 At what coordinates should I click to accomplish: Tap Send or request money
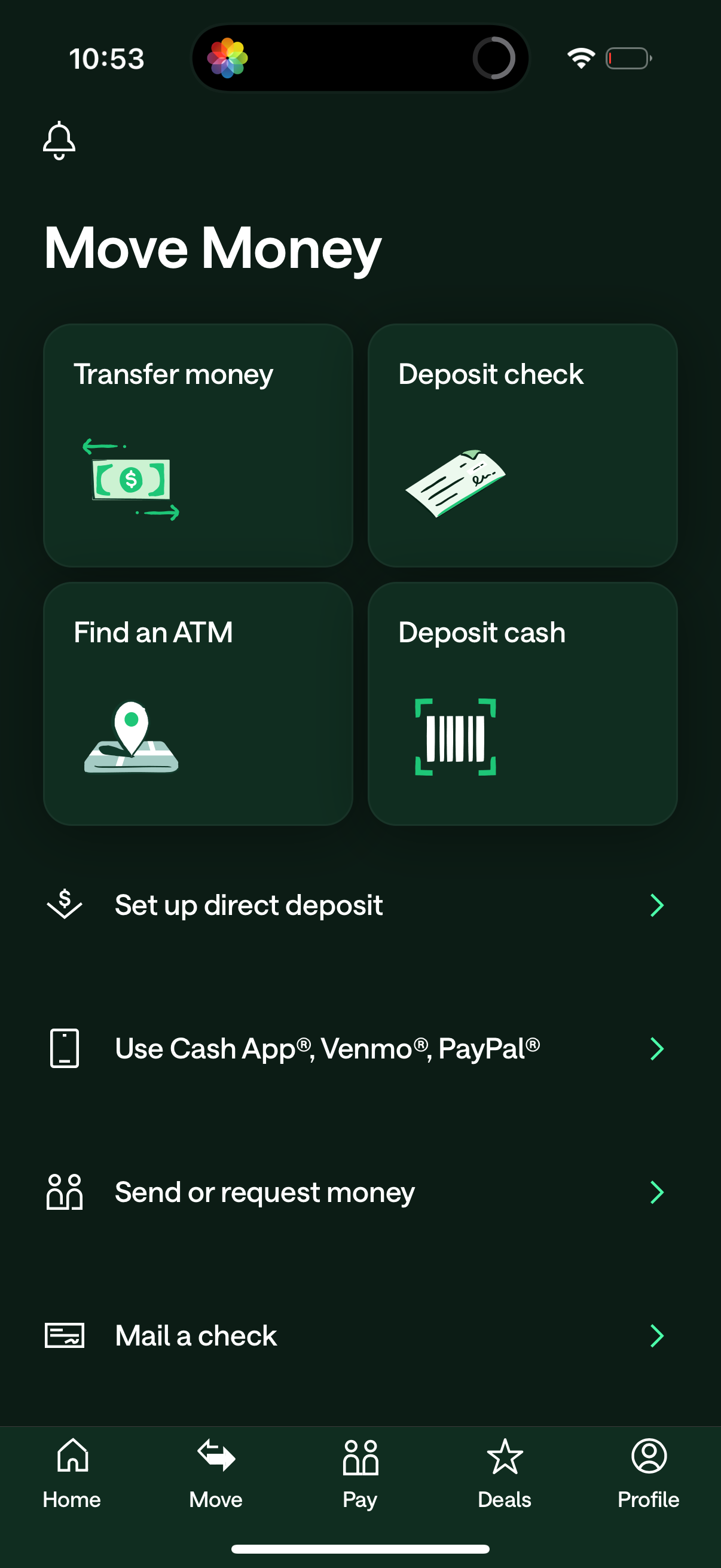click(264, 1192)
